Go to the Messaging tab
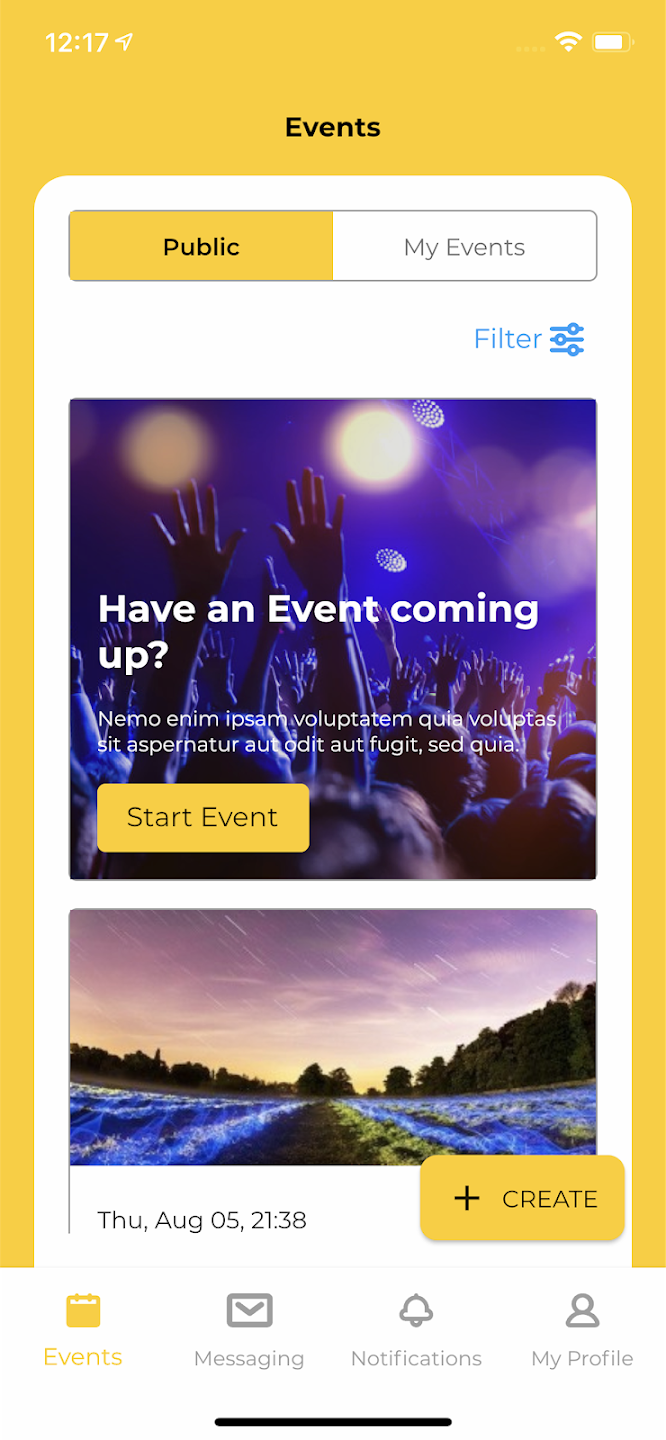Screen dimensions: 666x1440 coord(249,1330)
